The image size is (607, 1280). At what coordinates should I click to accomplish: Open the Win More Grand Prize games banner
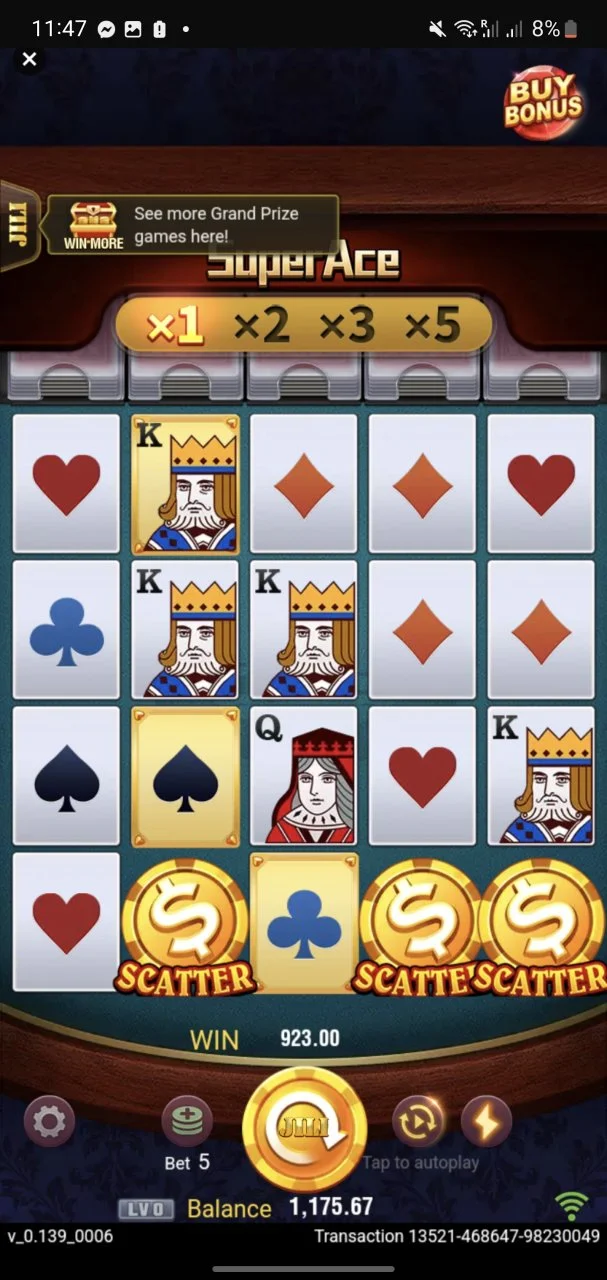point(192,225)
